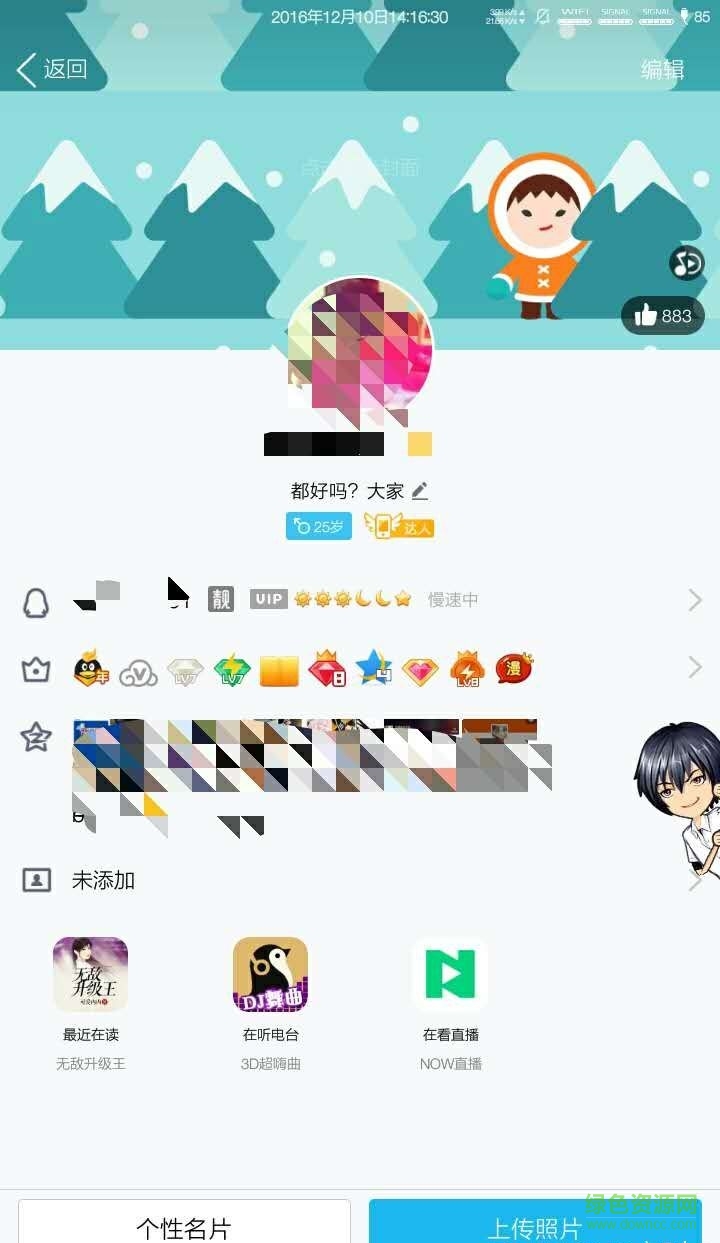Tap 上传照片 to upload a photo
This screenshot has height=1243, width=720.
[535, 1225]
